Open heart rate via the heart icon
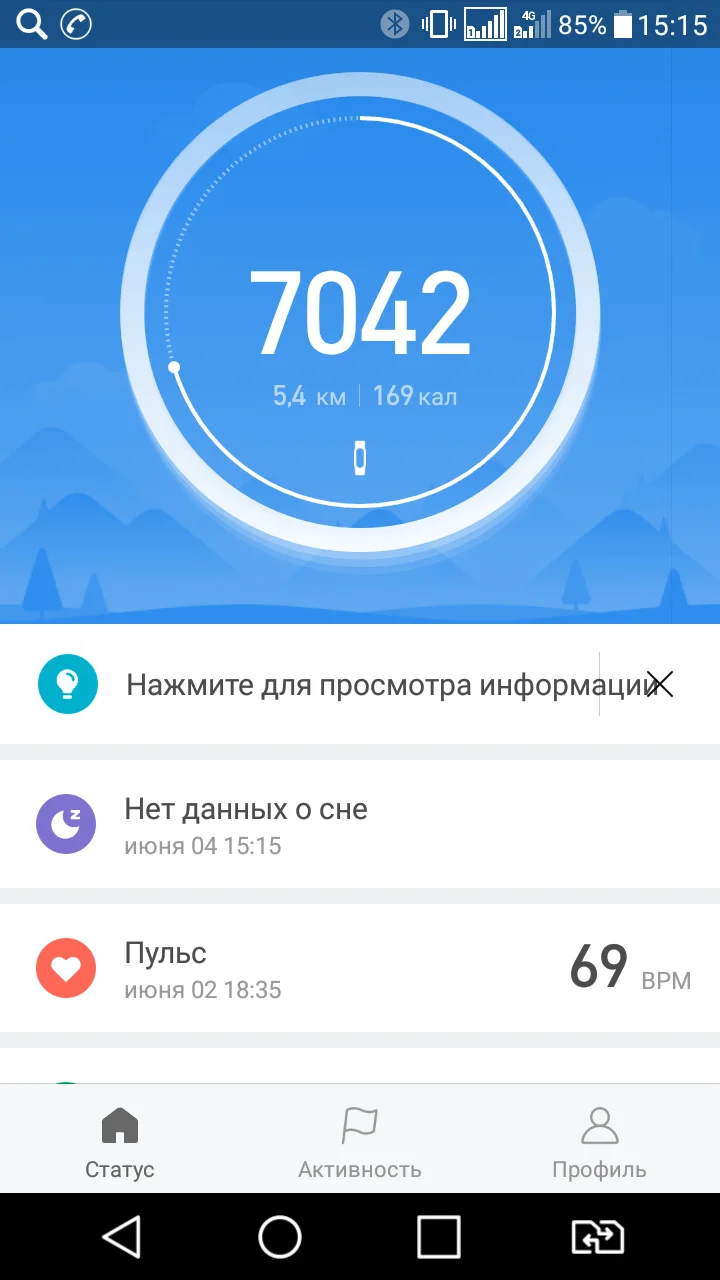Screen dimensions: 720x1280 [x=67, y=967]
